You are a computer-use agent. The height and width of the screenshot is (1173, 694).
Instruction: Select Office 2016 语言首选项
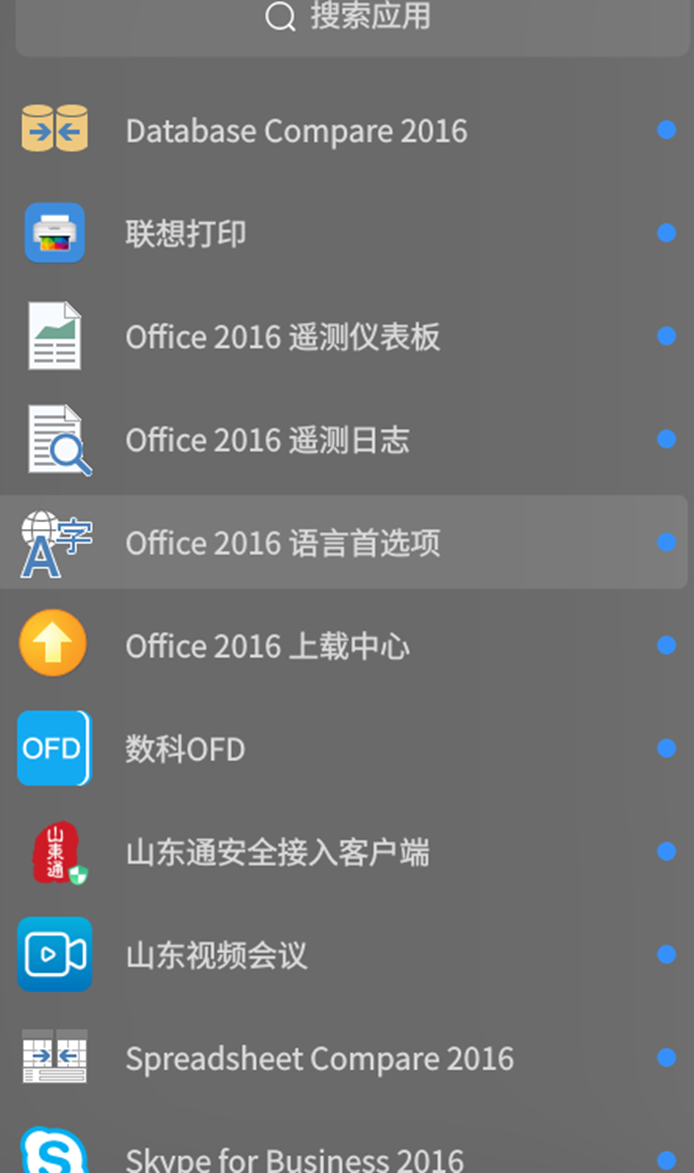coord(344,542)
